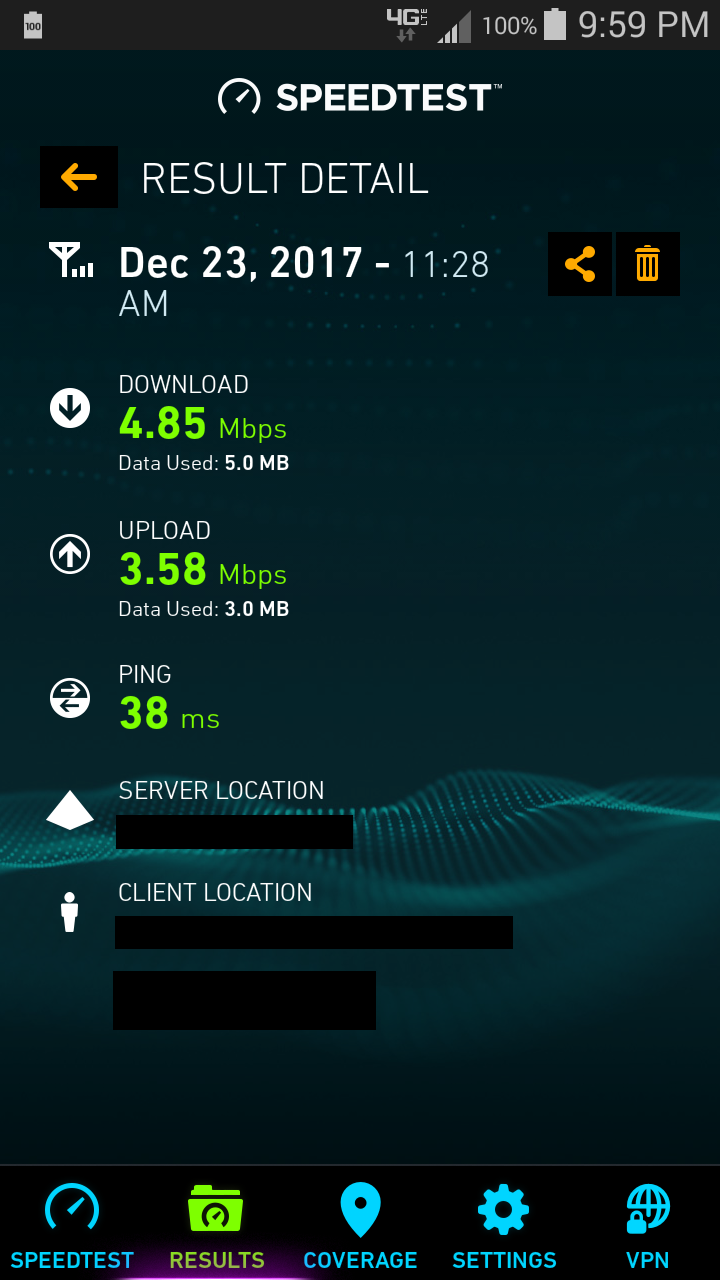Delete this result with the trash icon
Viewport: 720px width, 1280px height.
(648, 264)
